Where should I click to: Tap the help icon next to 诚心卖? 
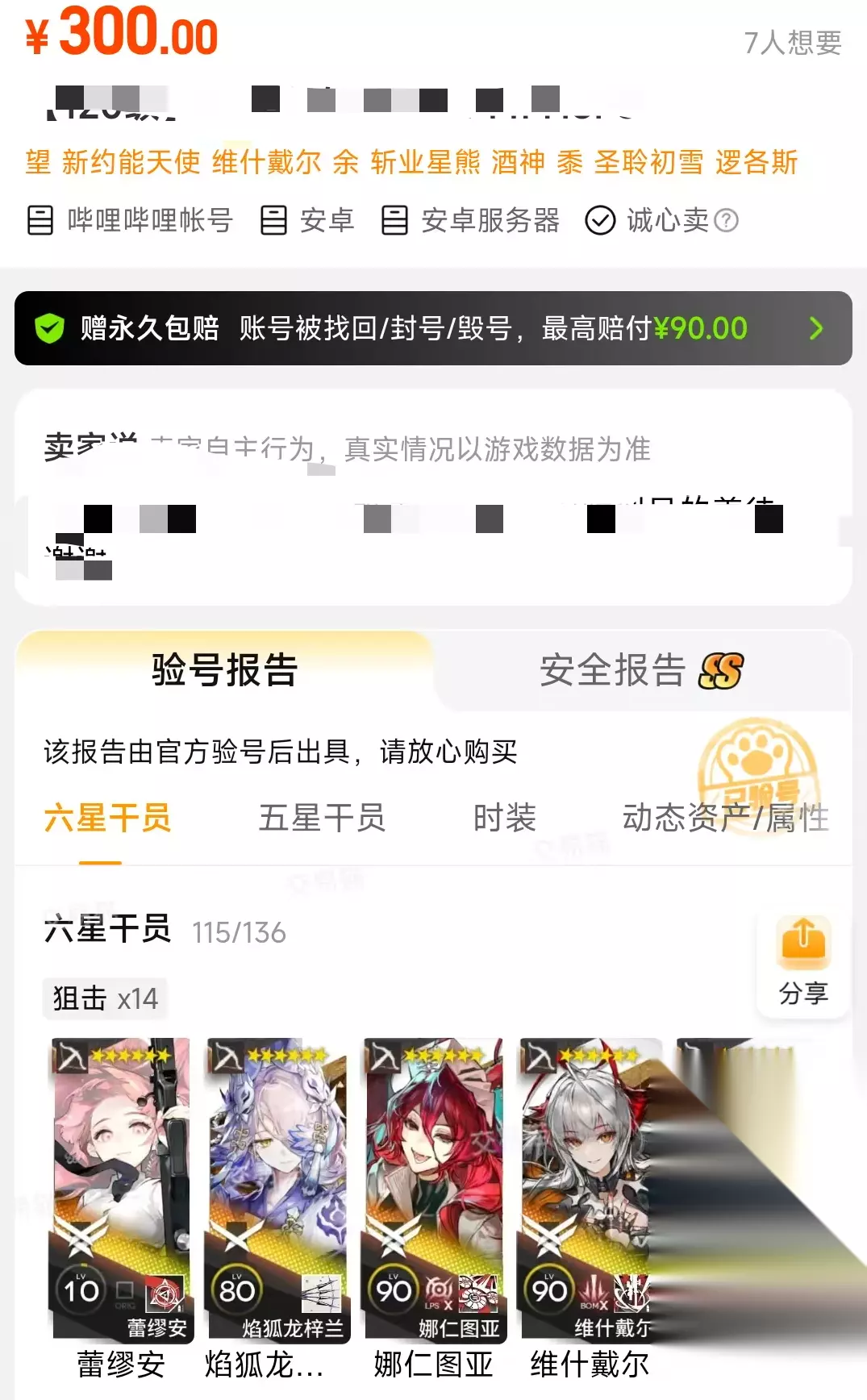(x=727, y=220)
